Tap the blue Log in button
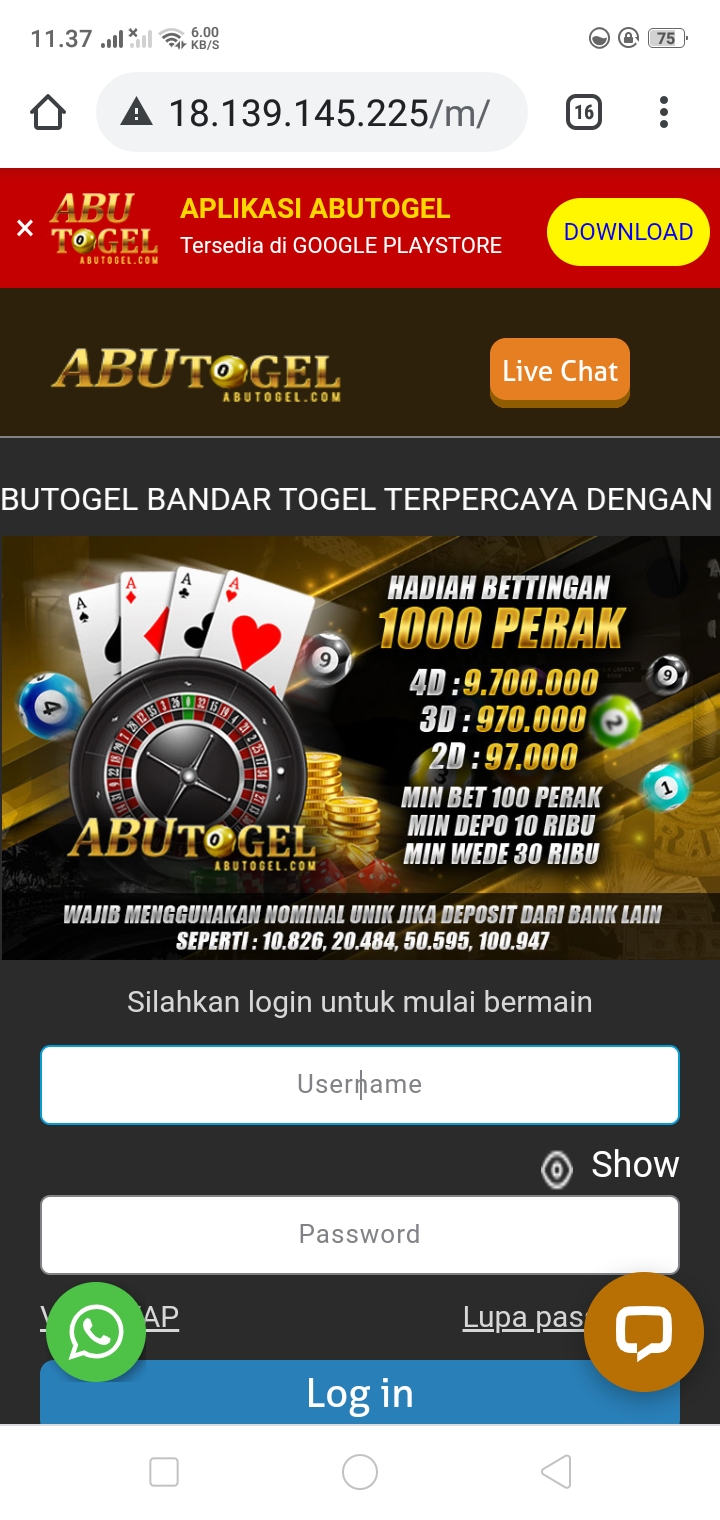The height and width of the screenshot is (1520, 720). coord(360,1393)
